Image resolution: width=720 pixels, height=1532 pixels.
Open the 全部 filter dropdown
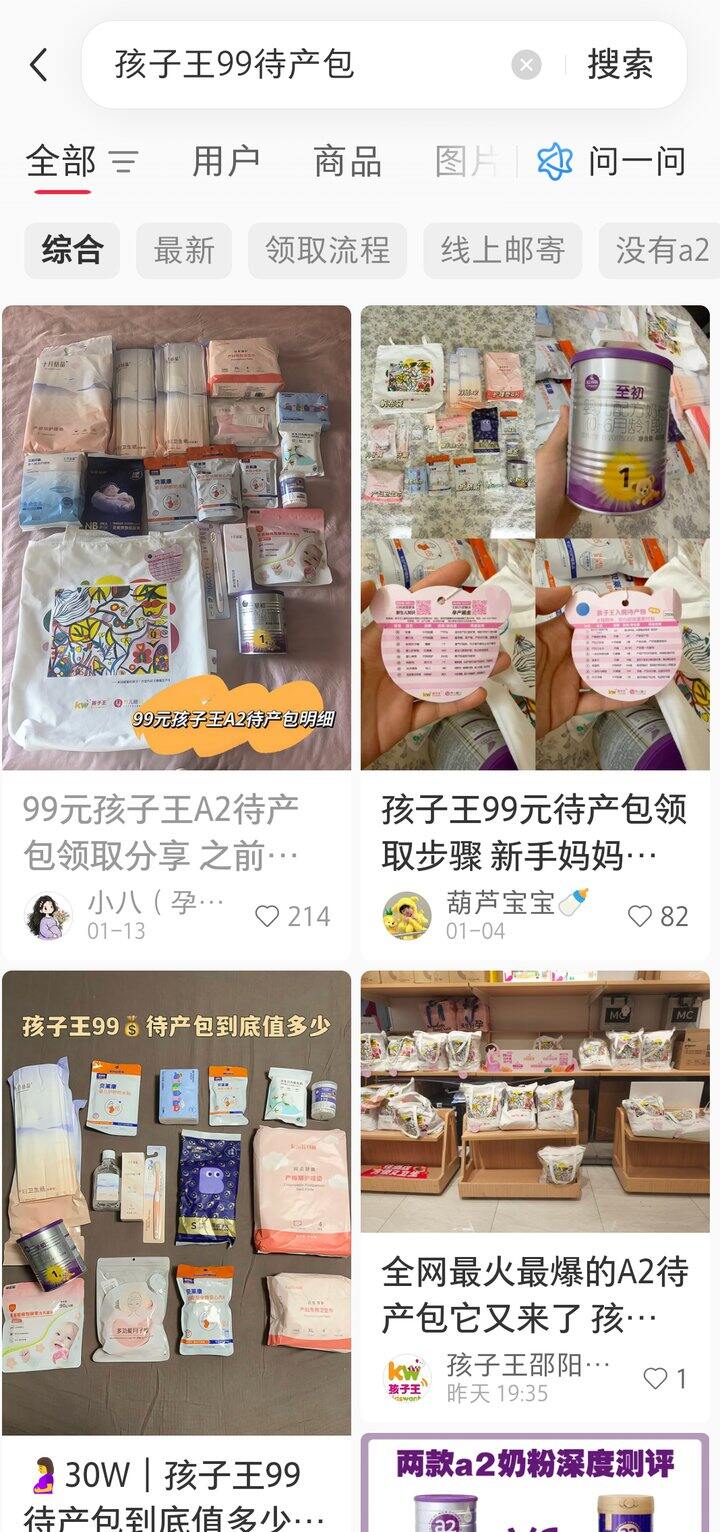[82, 161]
